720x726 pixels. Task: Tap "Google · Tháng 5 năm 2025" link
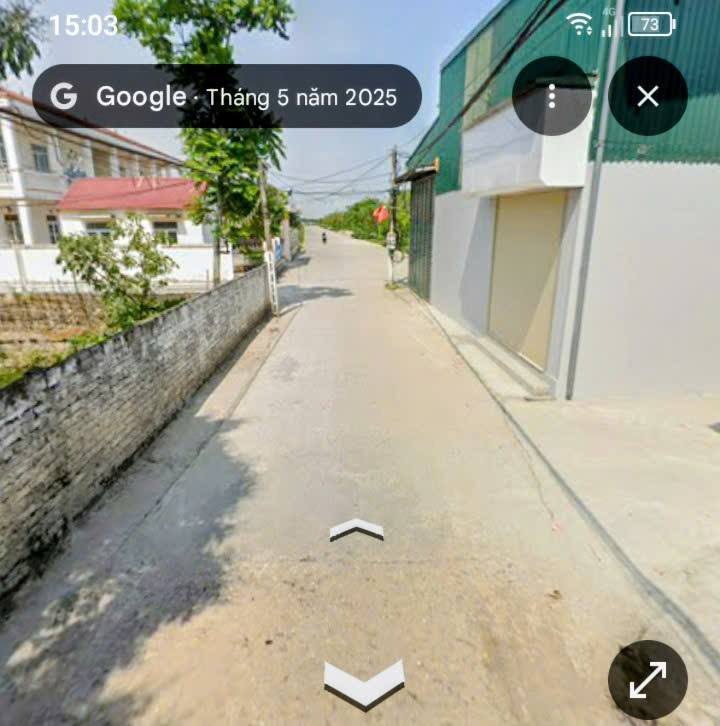(230, 96)
